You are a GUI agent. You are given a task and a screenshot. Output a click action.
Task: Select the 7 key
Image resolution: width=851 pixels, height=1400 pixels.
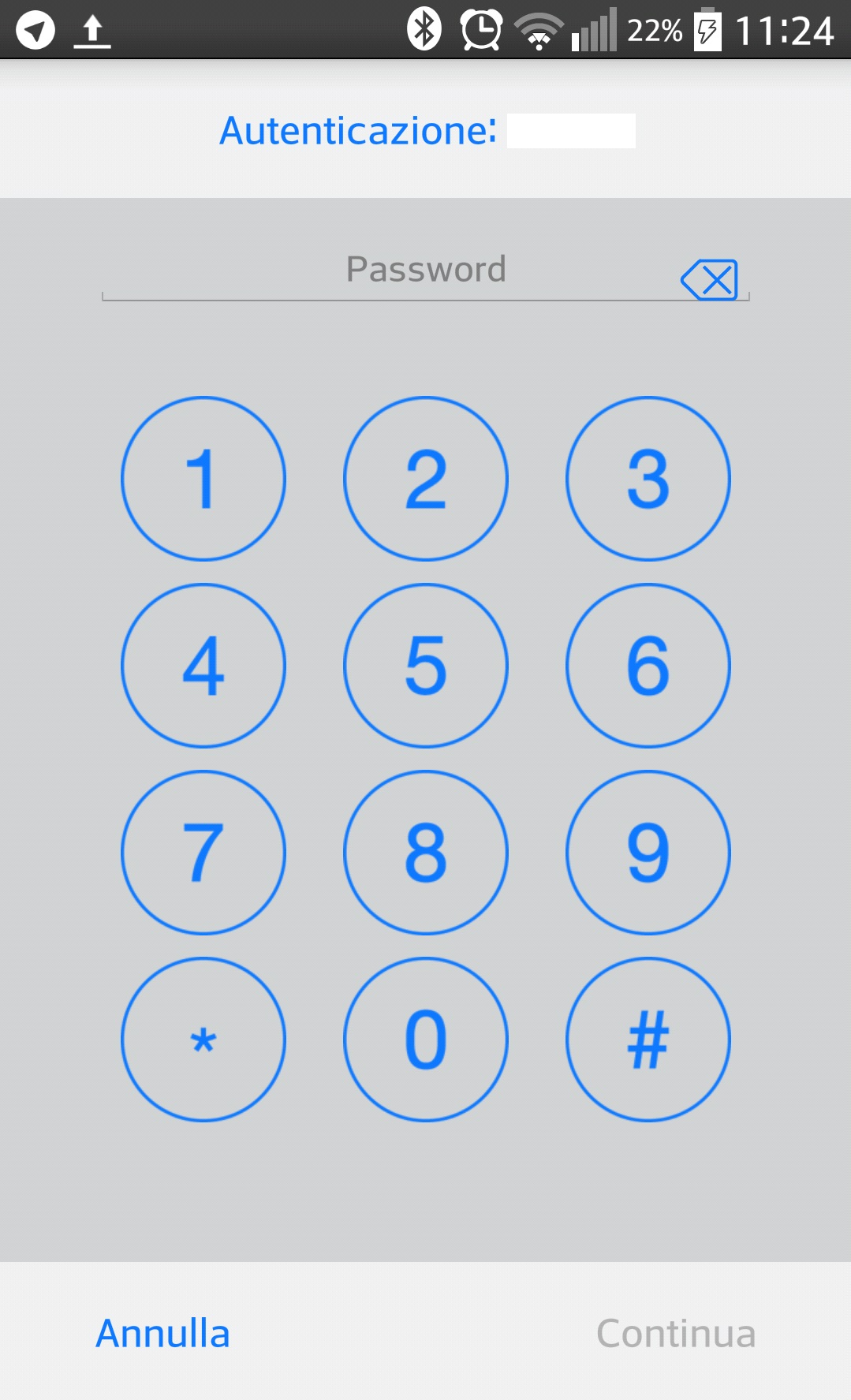[x=203, y=853]
